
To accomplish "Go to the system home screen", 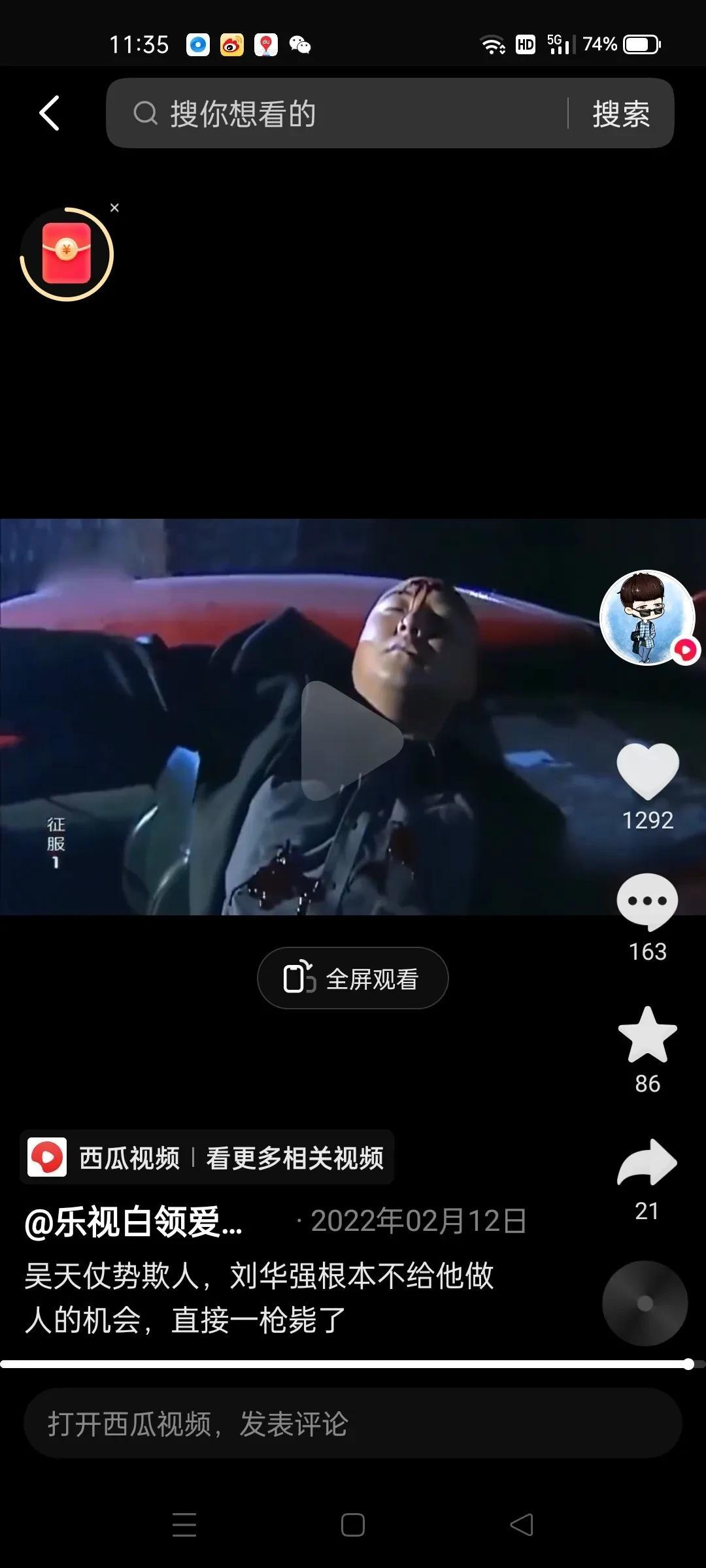I will point(353,1525).
